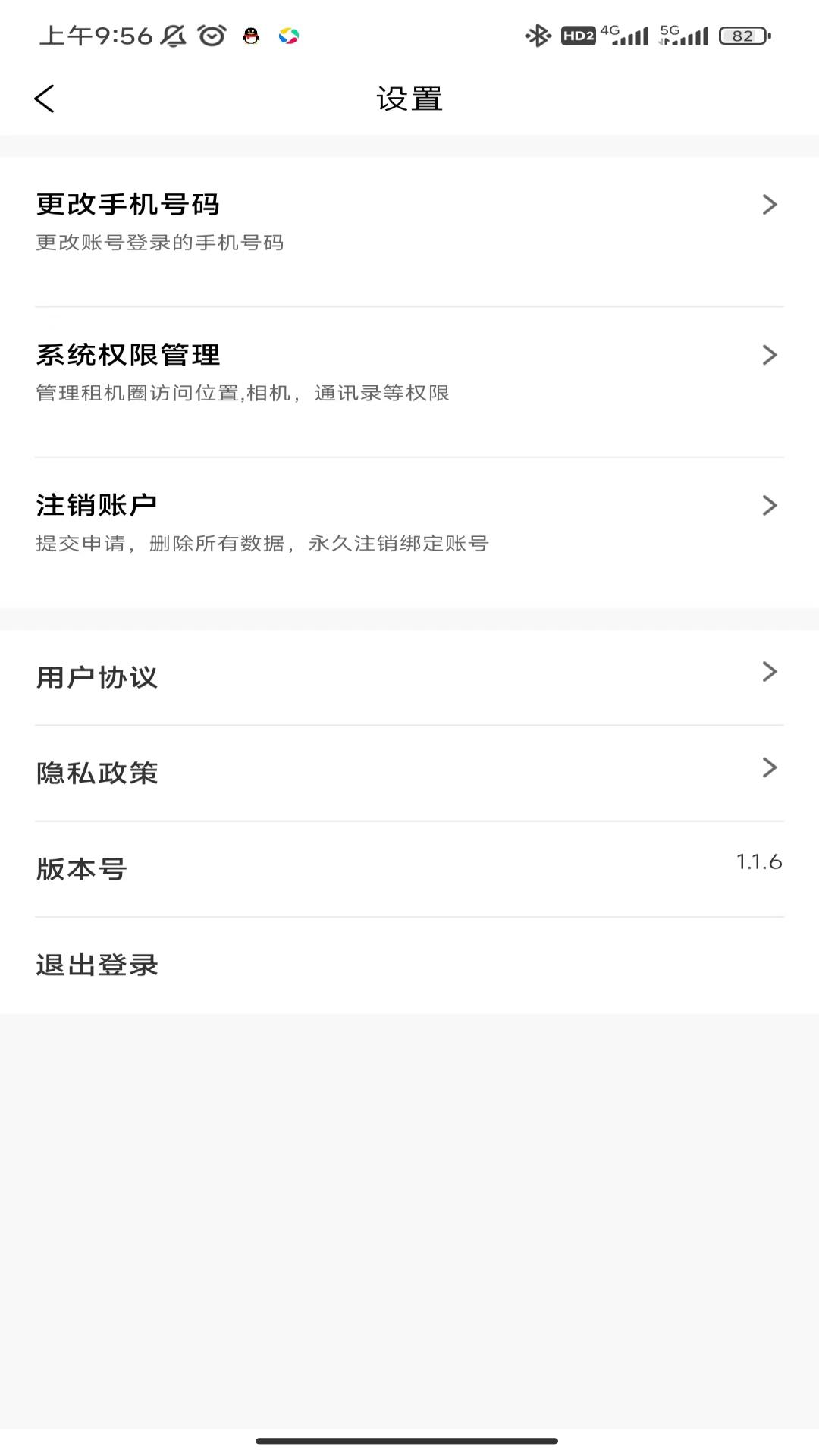Click the 版本号 row showing 1.1.6
Viewport: 819px width, 1456px height.
coord(409,868)
